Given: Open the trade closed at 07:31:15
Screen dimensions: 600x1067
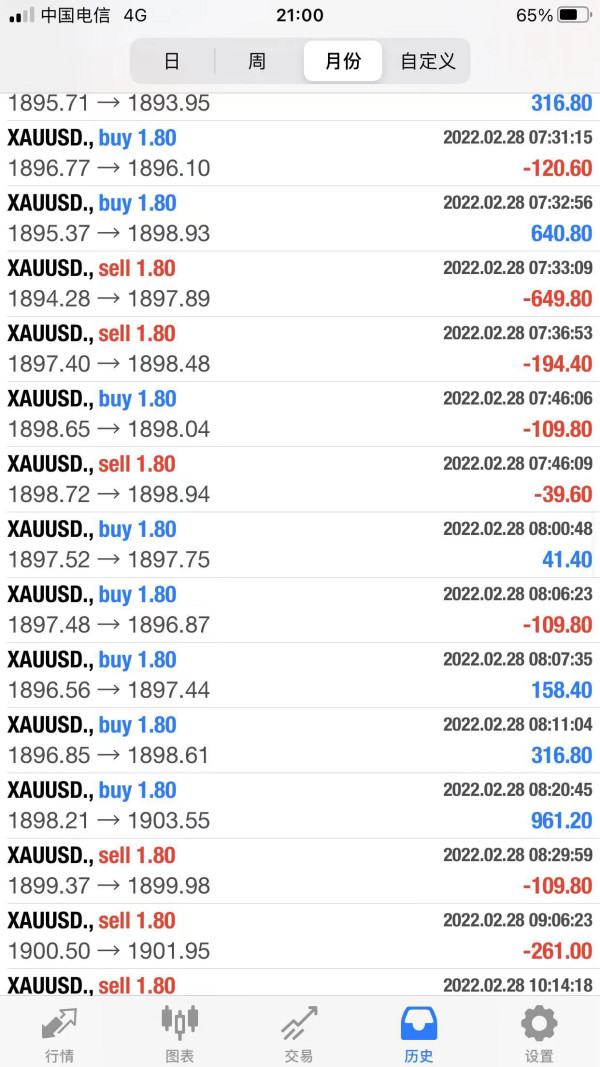Looking at the screenshot, I should pos(300,154).
